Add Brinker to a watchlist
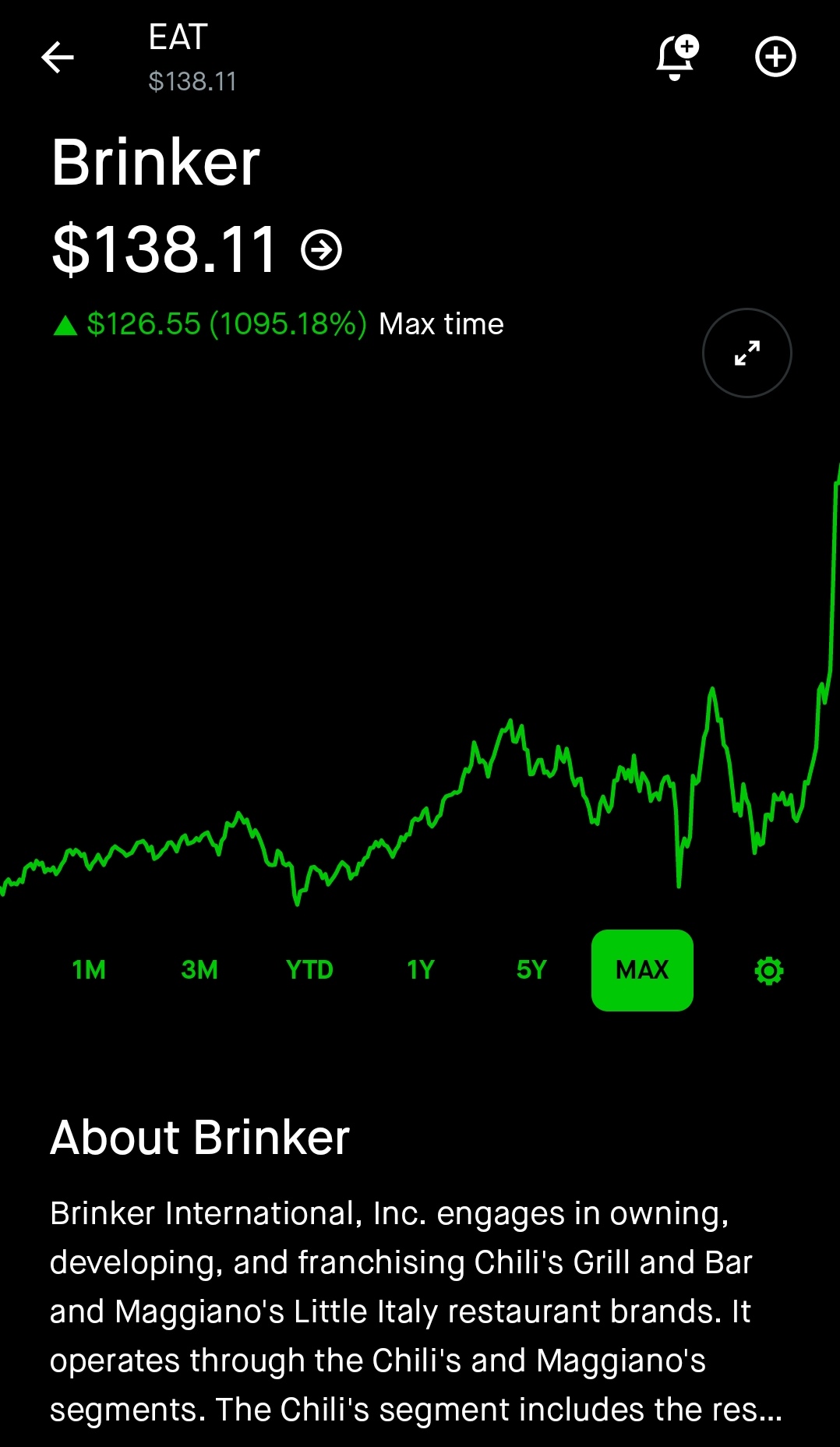Screen dimensions: 840x1447 775,57
